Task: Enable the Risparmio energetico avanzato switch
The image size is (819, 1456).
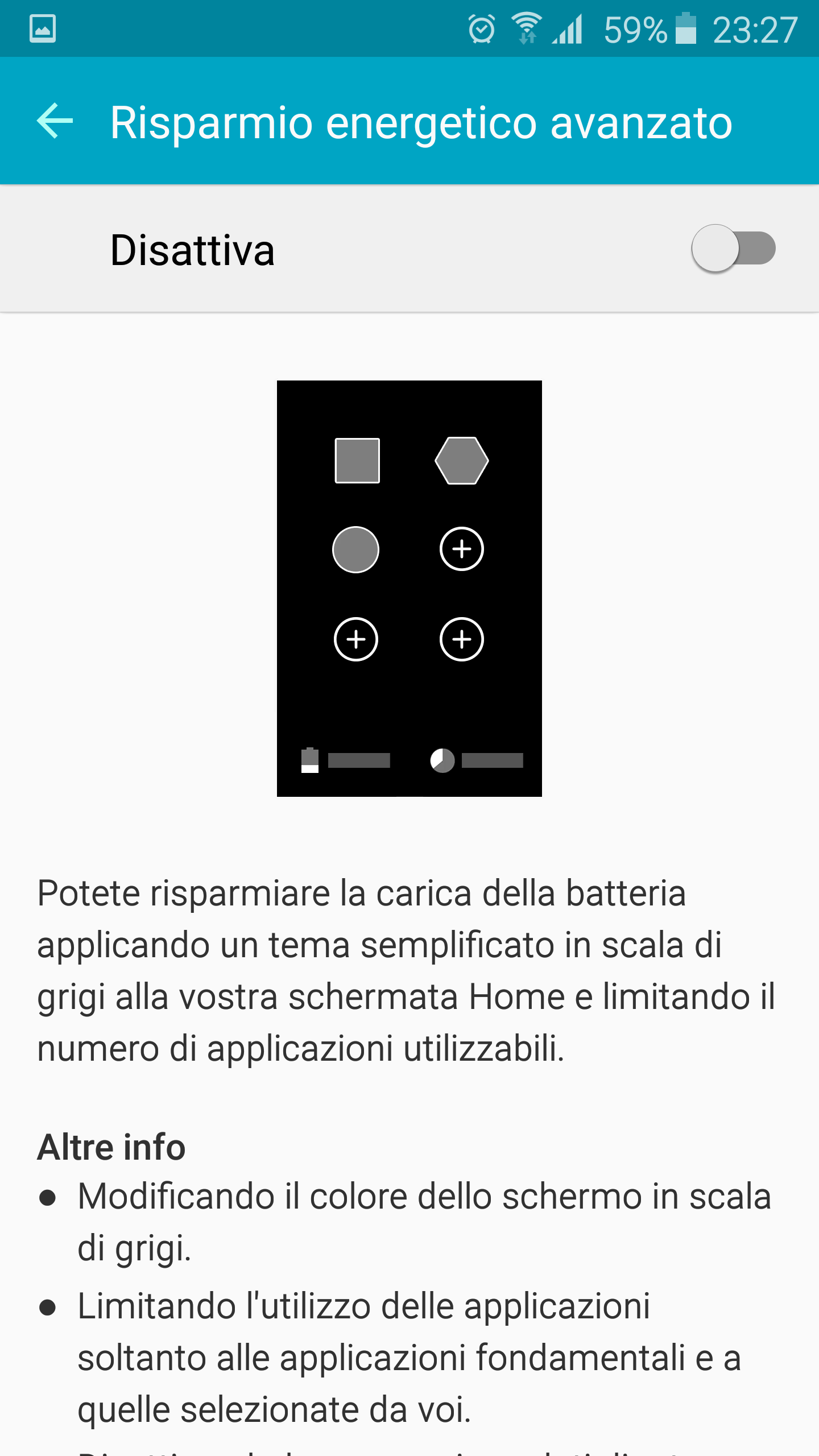Action: point(733,249)
